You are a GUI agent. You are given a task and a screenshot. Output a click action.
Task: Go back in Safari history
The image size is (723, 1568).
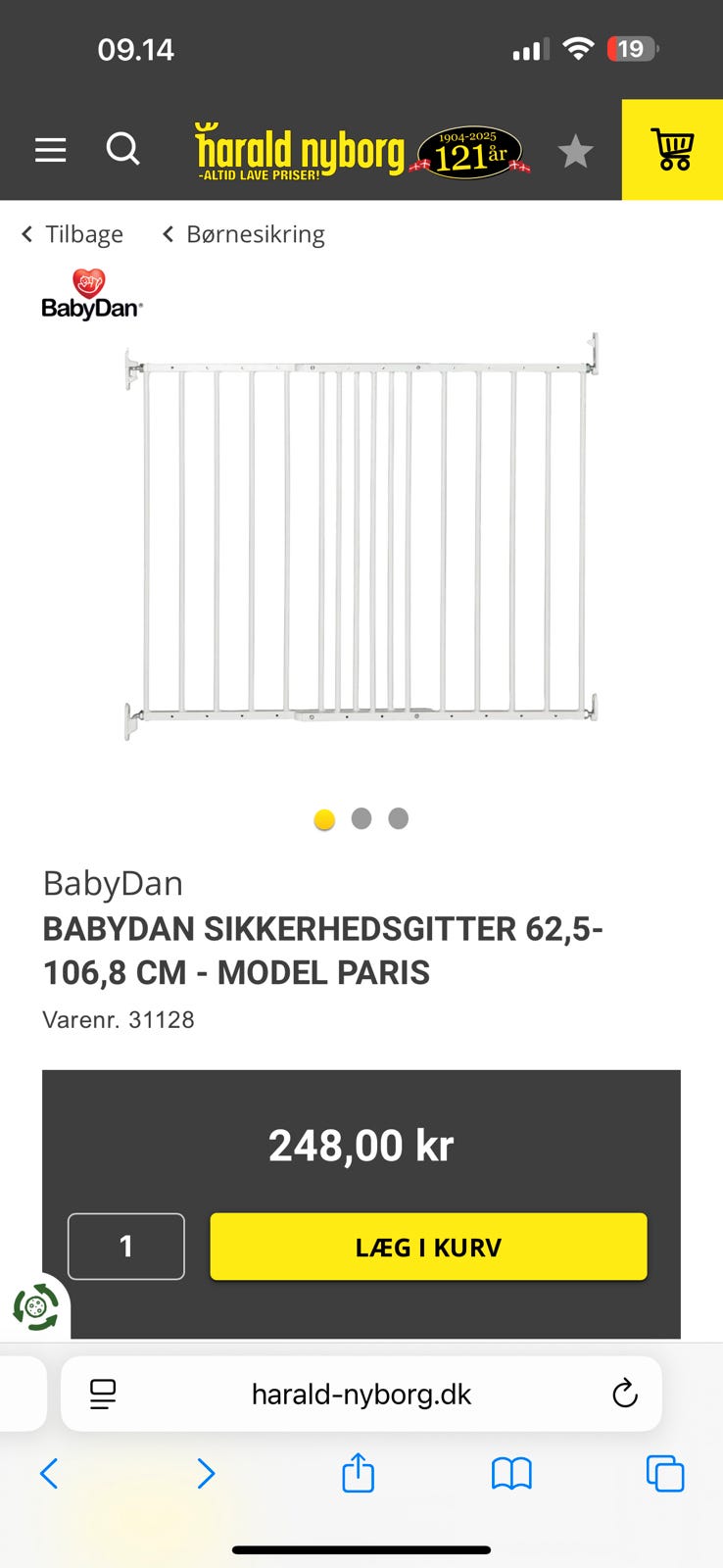tap(49, 1473)
